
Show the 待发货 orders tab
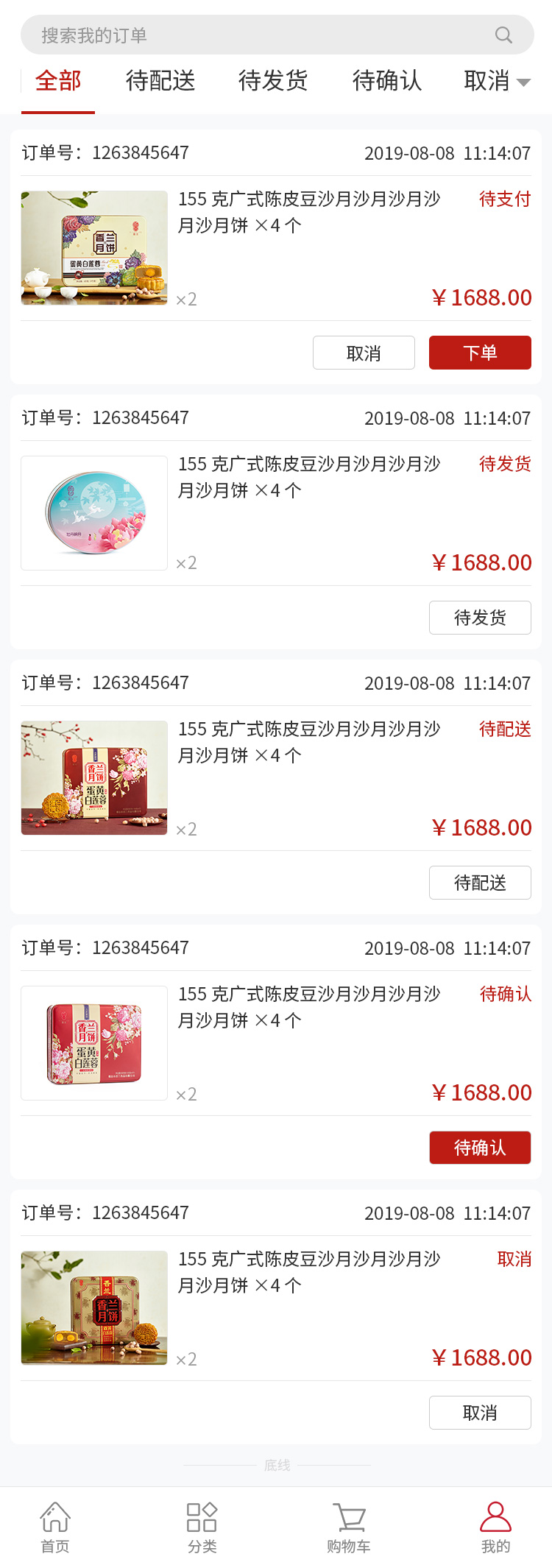click(x=273, y=81)
